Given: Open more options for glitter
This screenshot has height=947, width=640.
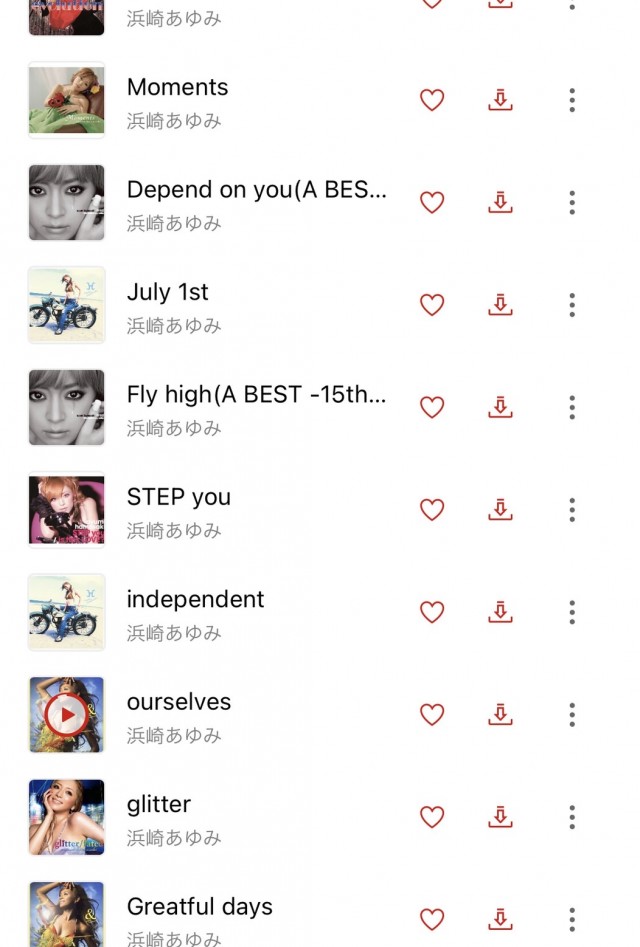Looking at the screenshot, I should (x=572, y=817).
